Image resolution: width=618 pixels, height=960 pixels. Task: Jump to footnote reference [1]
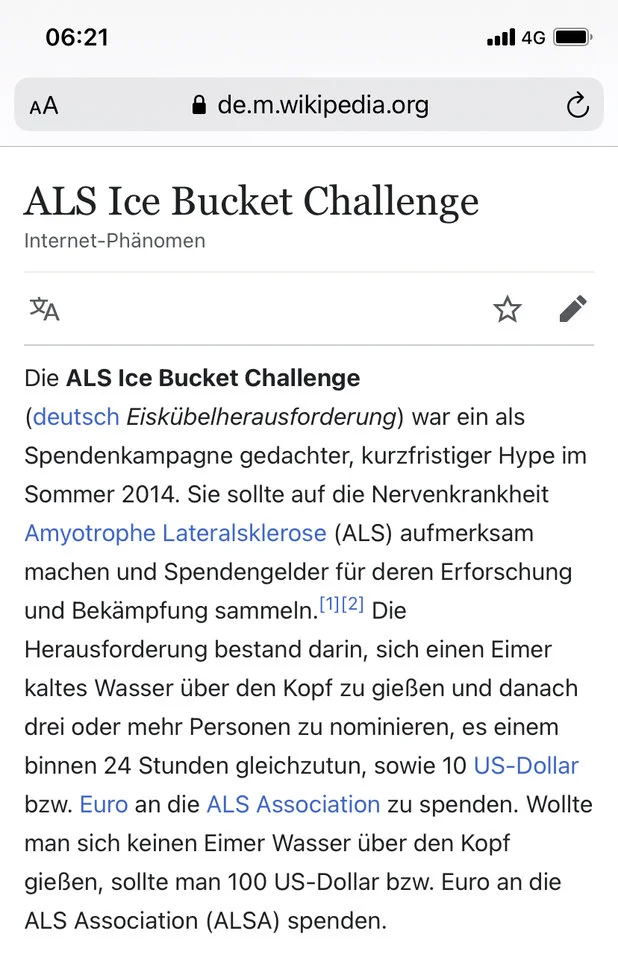coord(329,604)
